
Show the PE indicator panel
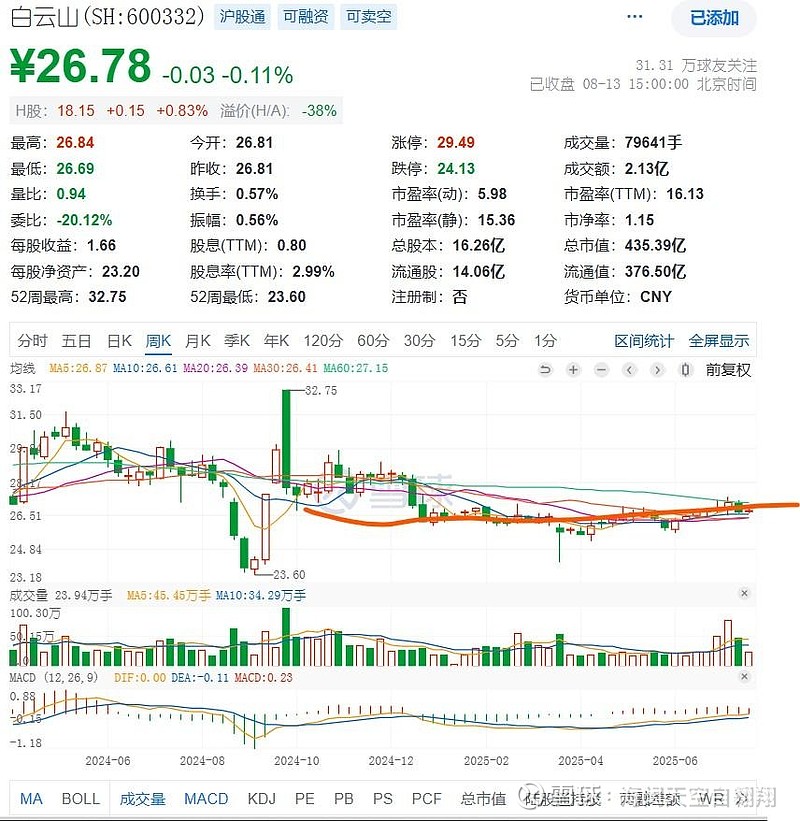305,799
